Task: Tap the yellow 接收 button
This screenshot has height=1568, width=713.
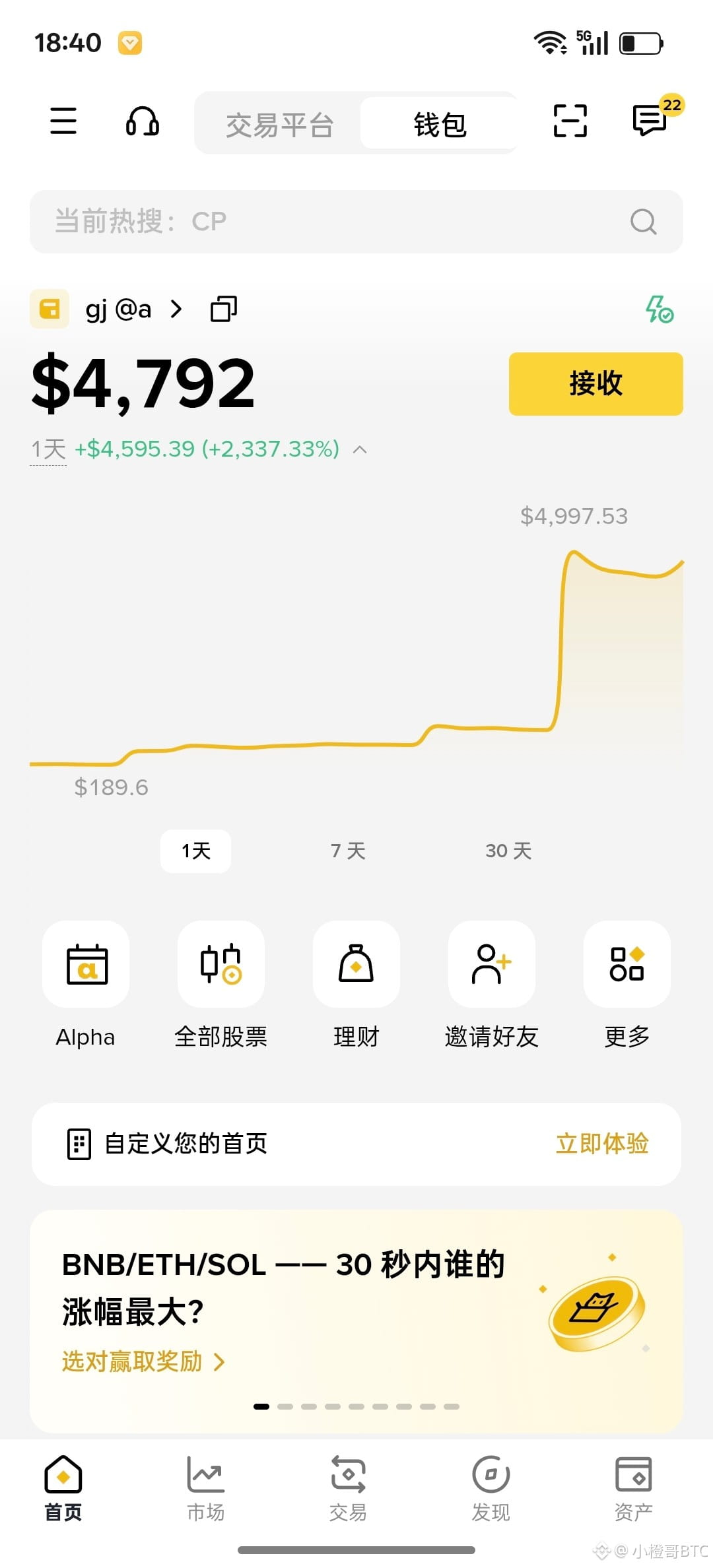Action: click(595, 383)
